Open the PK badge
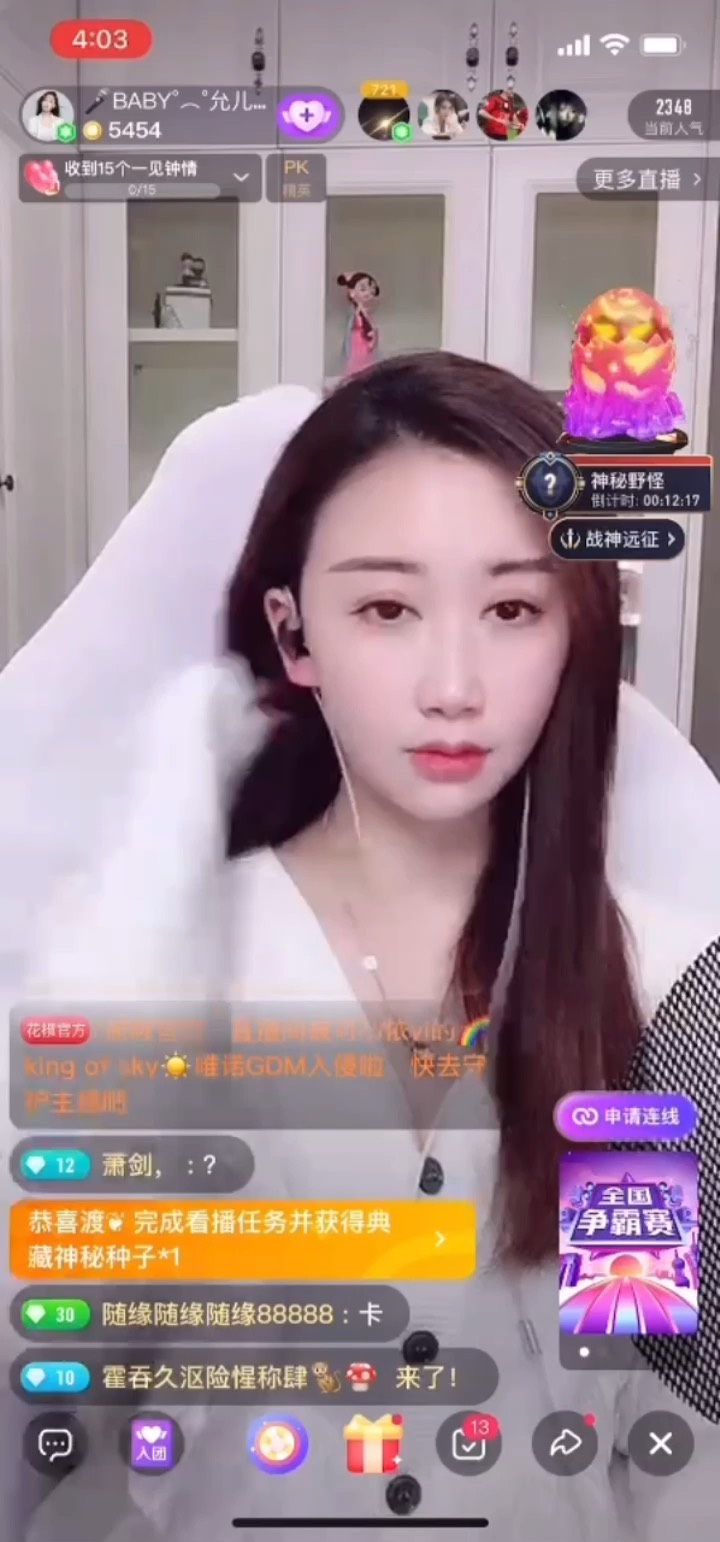Viewport: 720px width, 1542px height. 296,177
